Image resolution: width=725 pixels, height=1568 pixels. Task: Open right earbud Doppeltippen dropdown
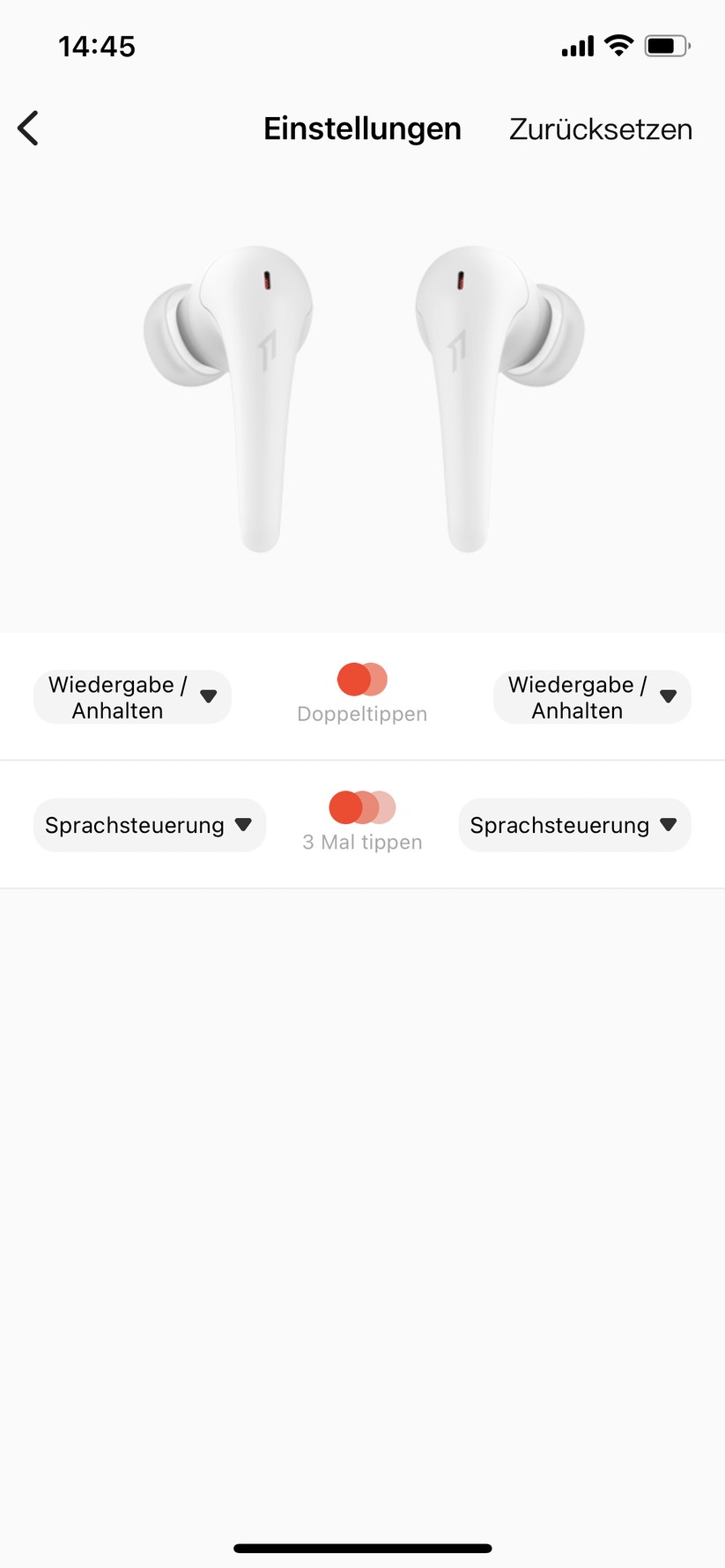[x=592, y=697]
